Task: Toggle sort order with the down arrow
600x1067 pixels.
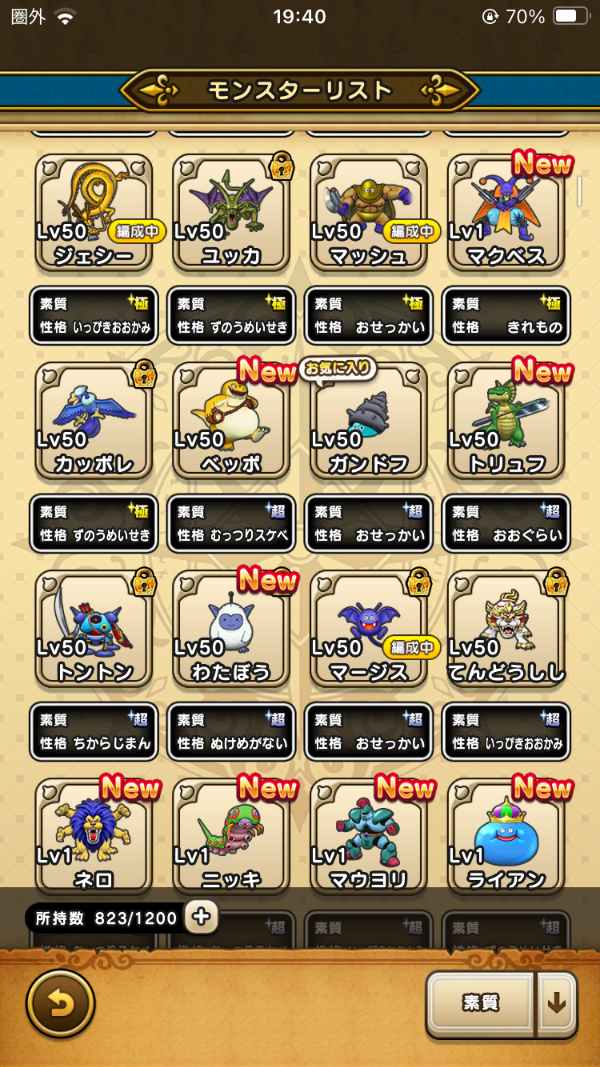Action: pos(556,1003)
